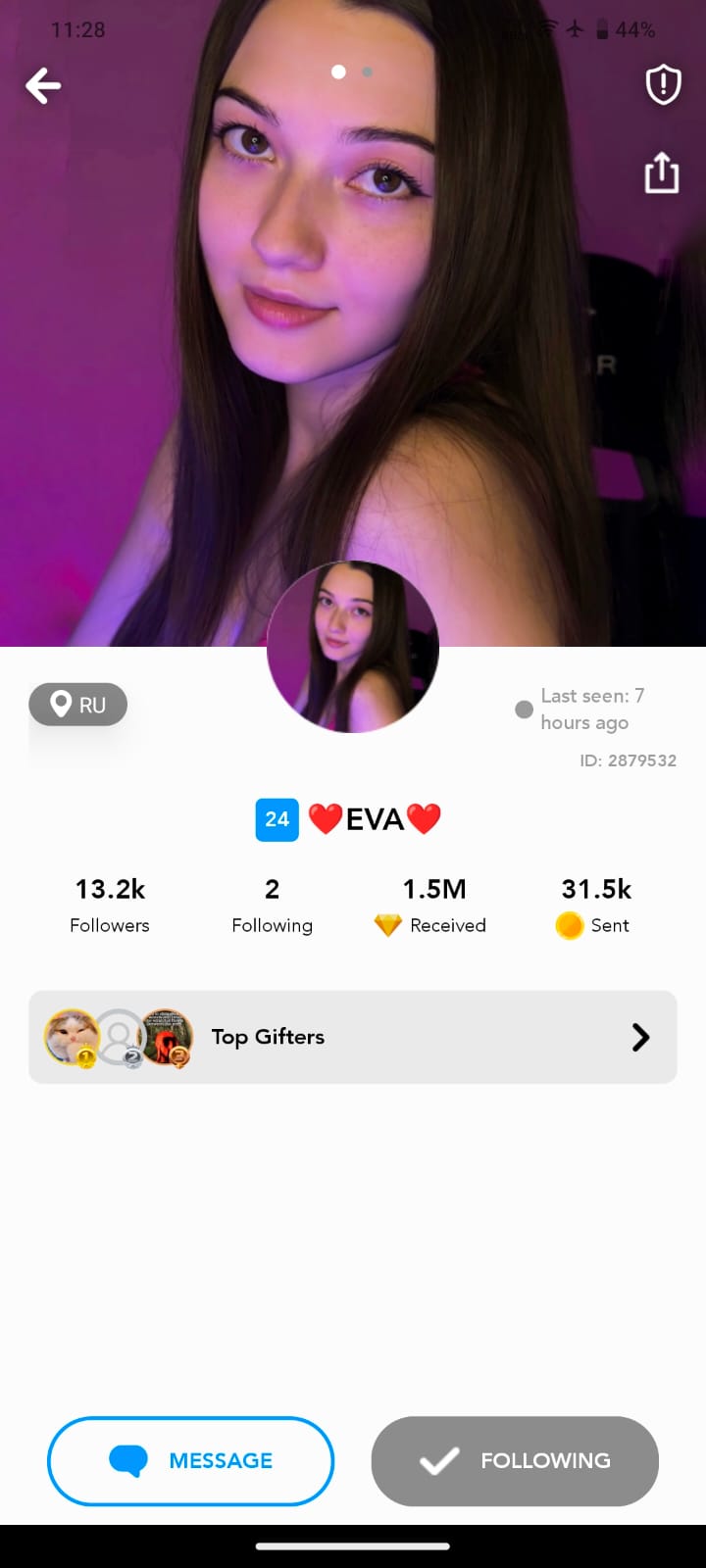The height and width of the screenshot is (1568, 706).
Task: Share this profile
Action: click(x=662, y=172)
